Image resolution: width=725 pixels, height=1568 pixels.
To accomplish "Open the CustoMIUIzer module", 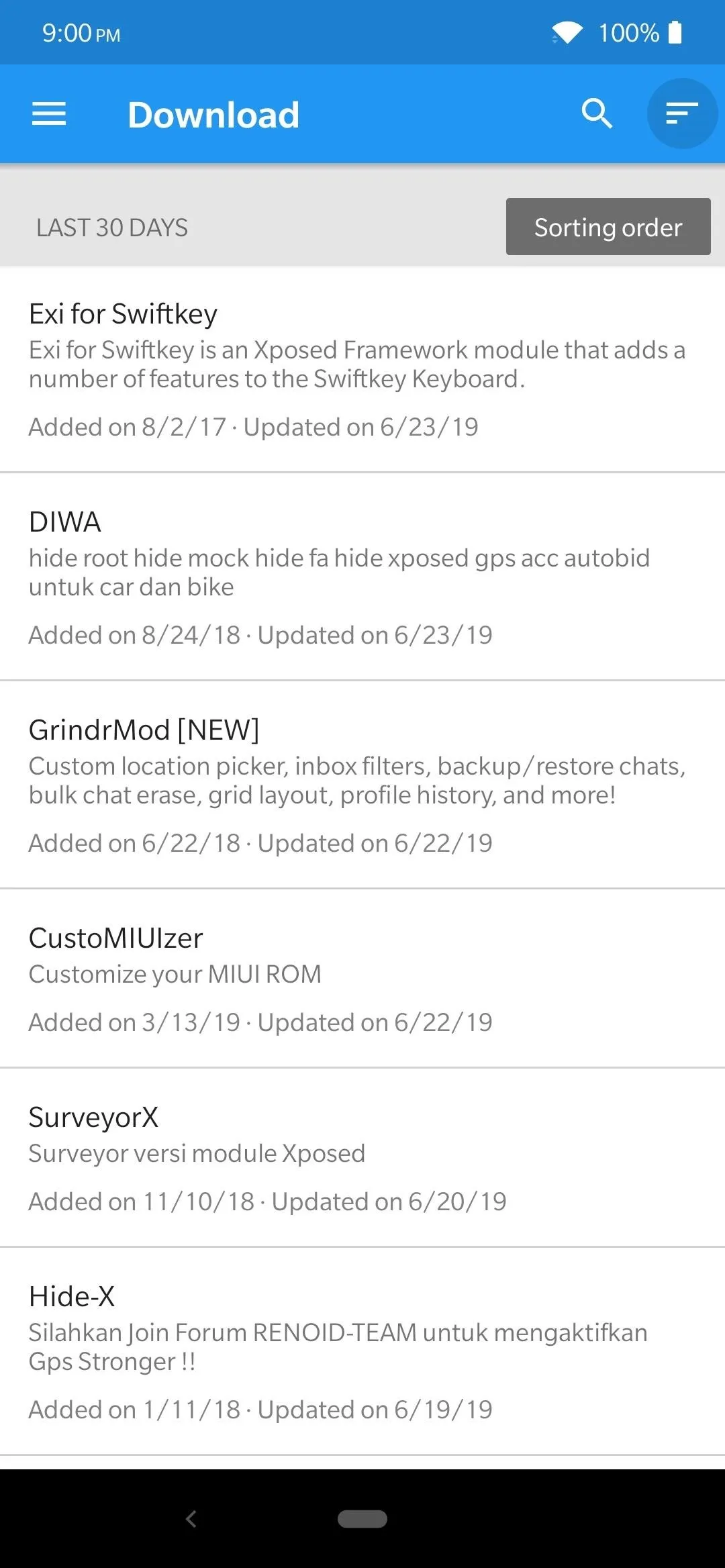I will (362, 979).
